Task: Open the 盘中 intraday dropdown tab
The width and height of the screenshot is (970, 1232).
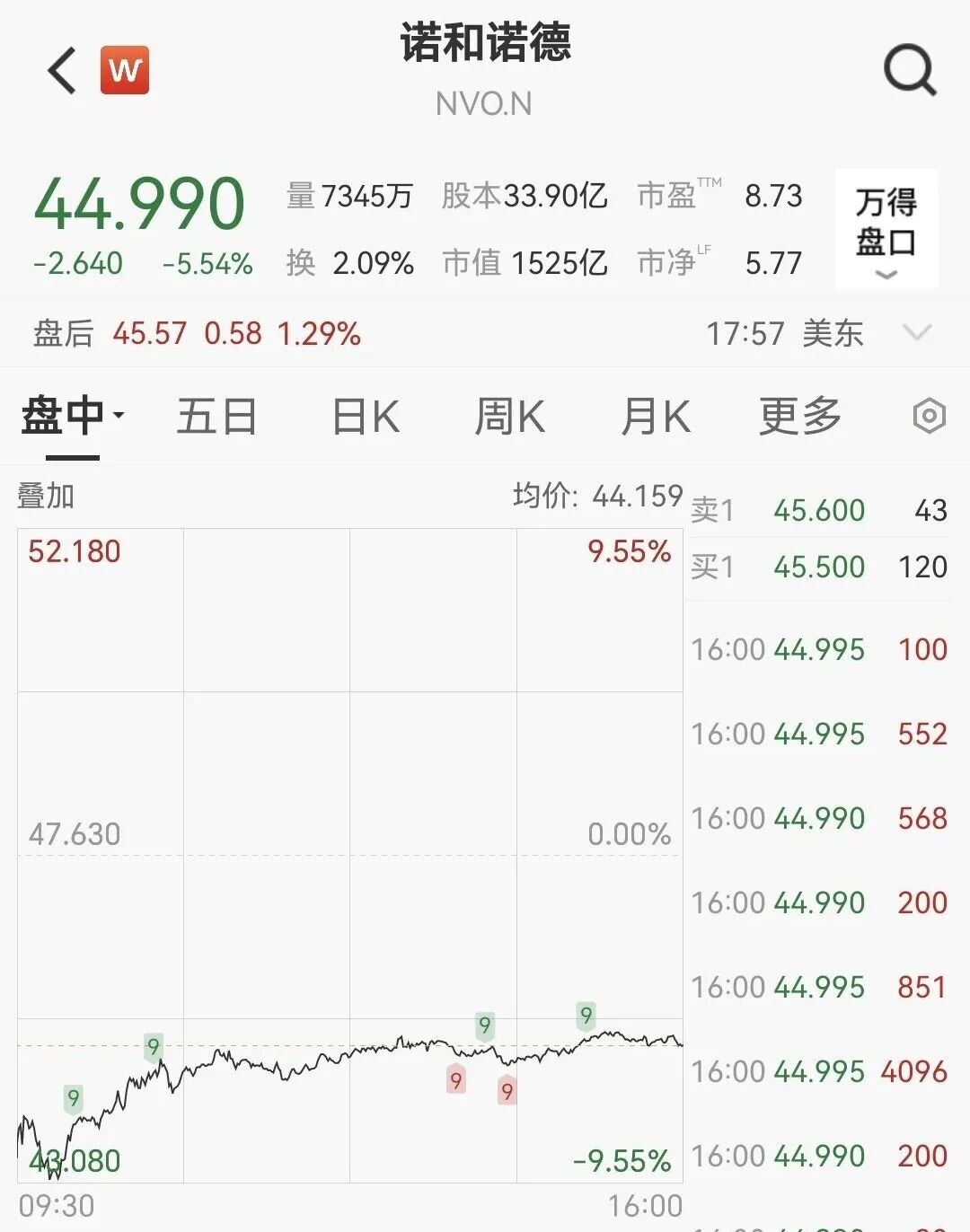Action: (x=72, y=417)
